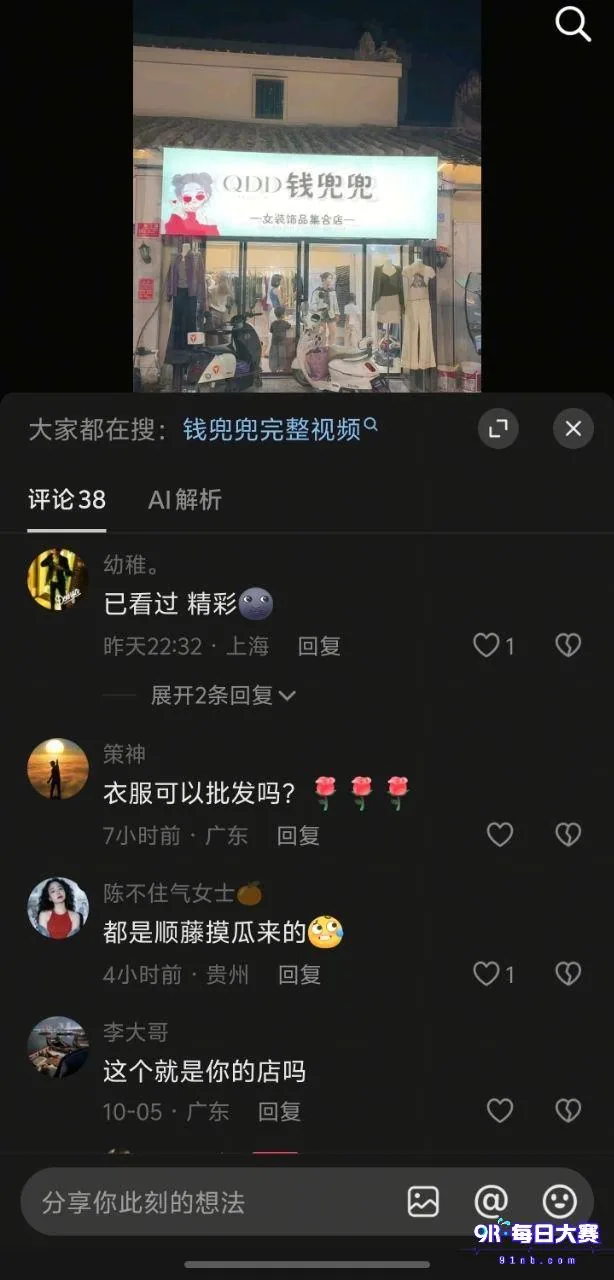Like 幼稚。's comment
Image resolution: width=614 pixels, height=1280 pixels.
[493, 646]
